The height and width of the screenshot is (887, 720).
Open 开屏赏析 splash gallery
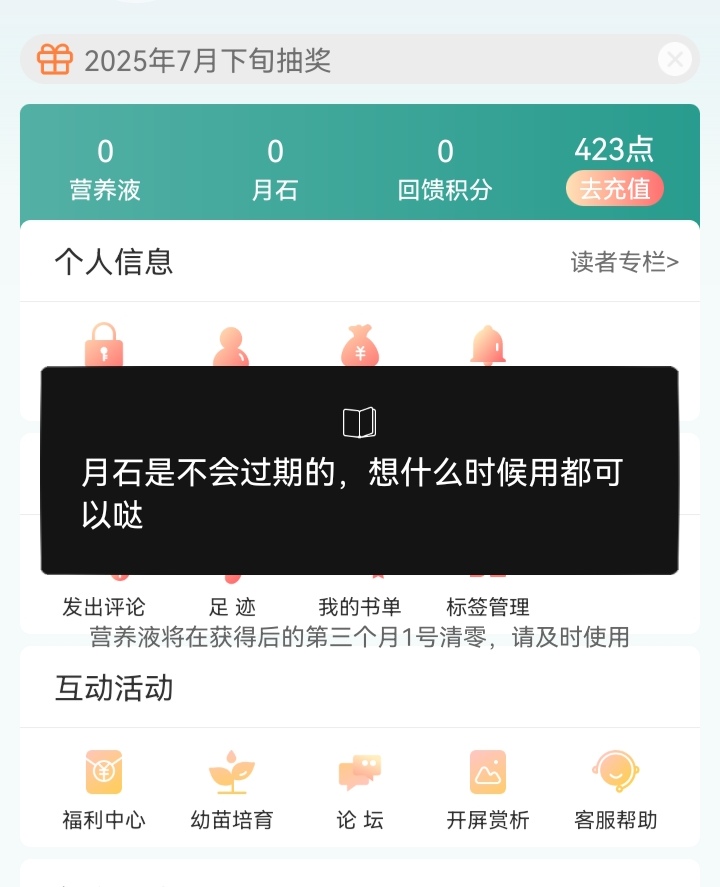(x=488, y=790)
